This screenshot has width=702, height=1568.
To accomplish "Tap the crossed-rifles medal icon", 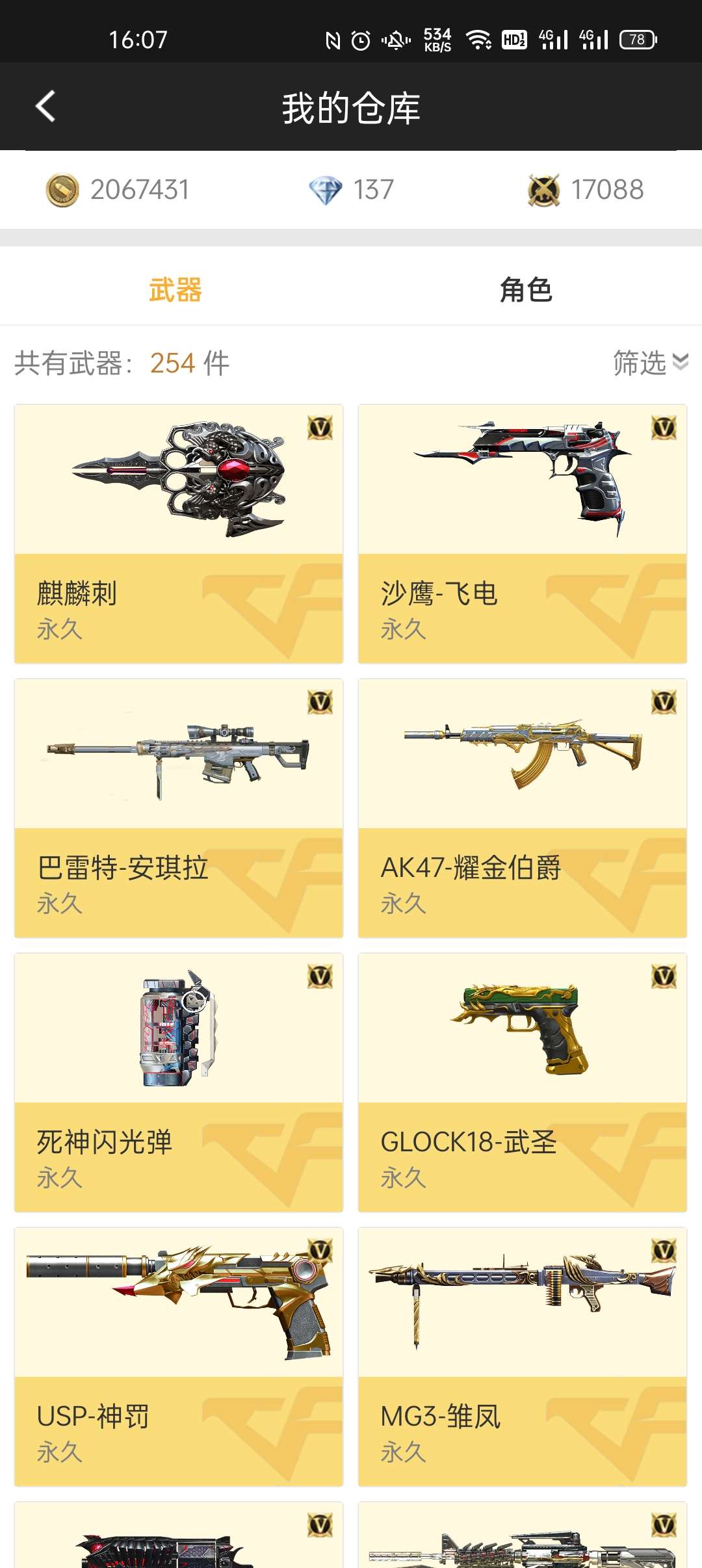I will click(544, 189).
